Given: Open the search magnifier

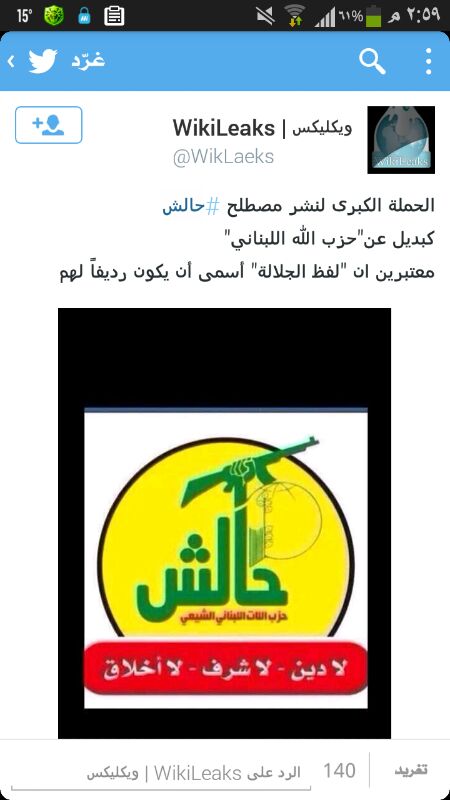Looking at the screenshot, I should (372, 62).
